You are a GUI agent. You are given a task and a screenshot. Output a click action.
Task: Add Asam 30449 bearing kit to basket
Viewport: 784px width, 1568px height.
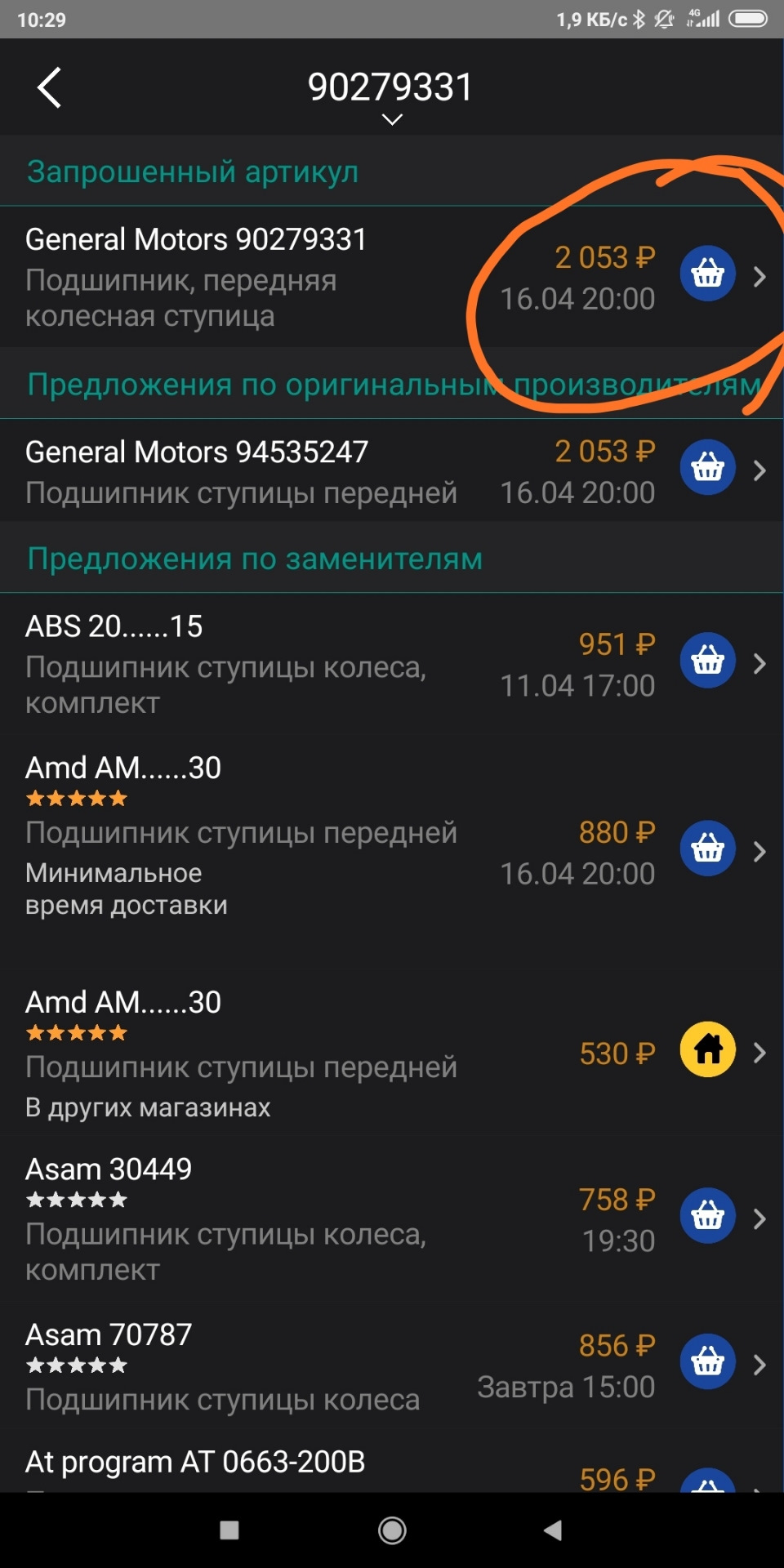(707, 1215)
